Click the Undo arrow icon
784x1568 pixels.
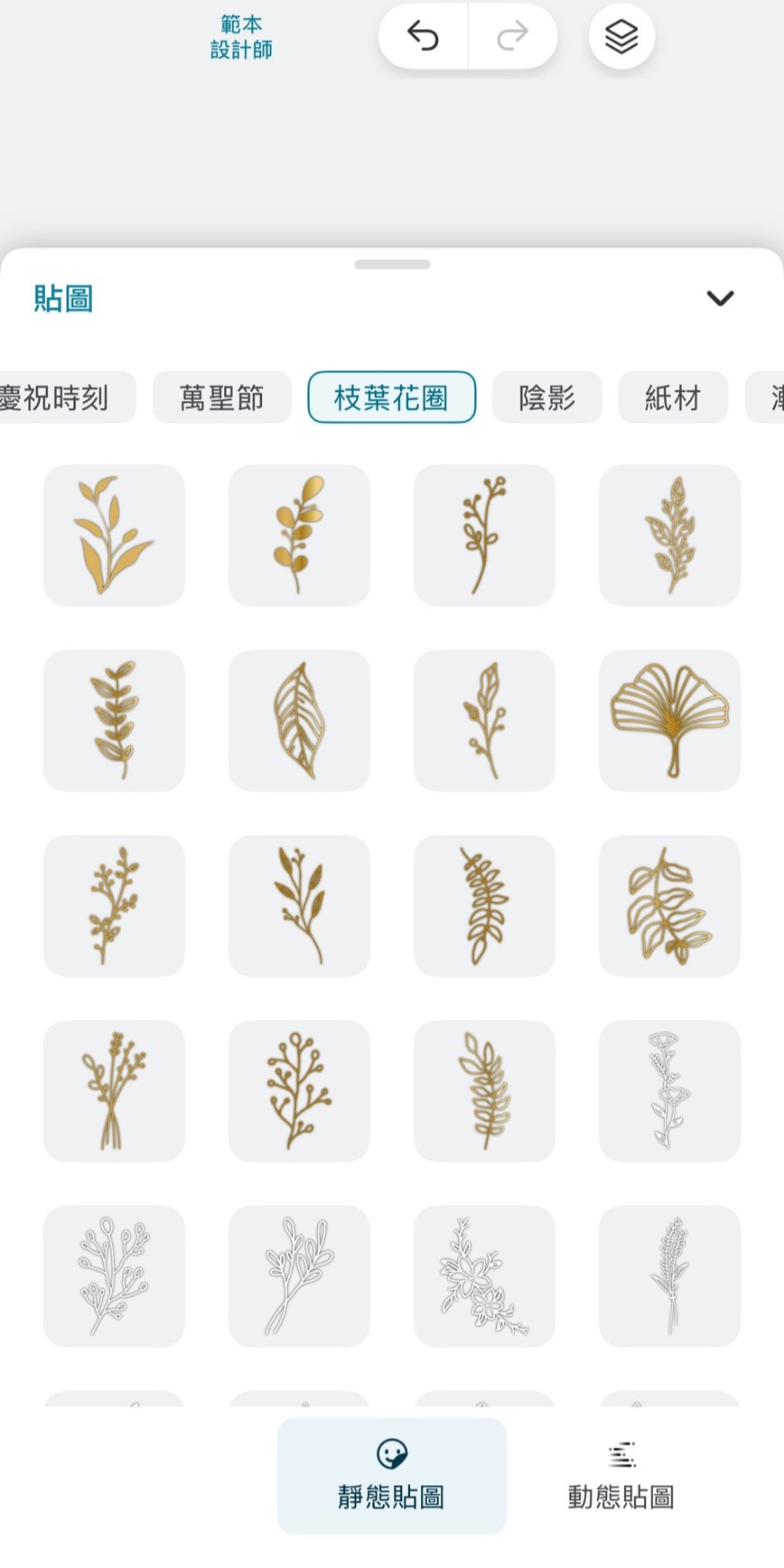(422, 36)
